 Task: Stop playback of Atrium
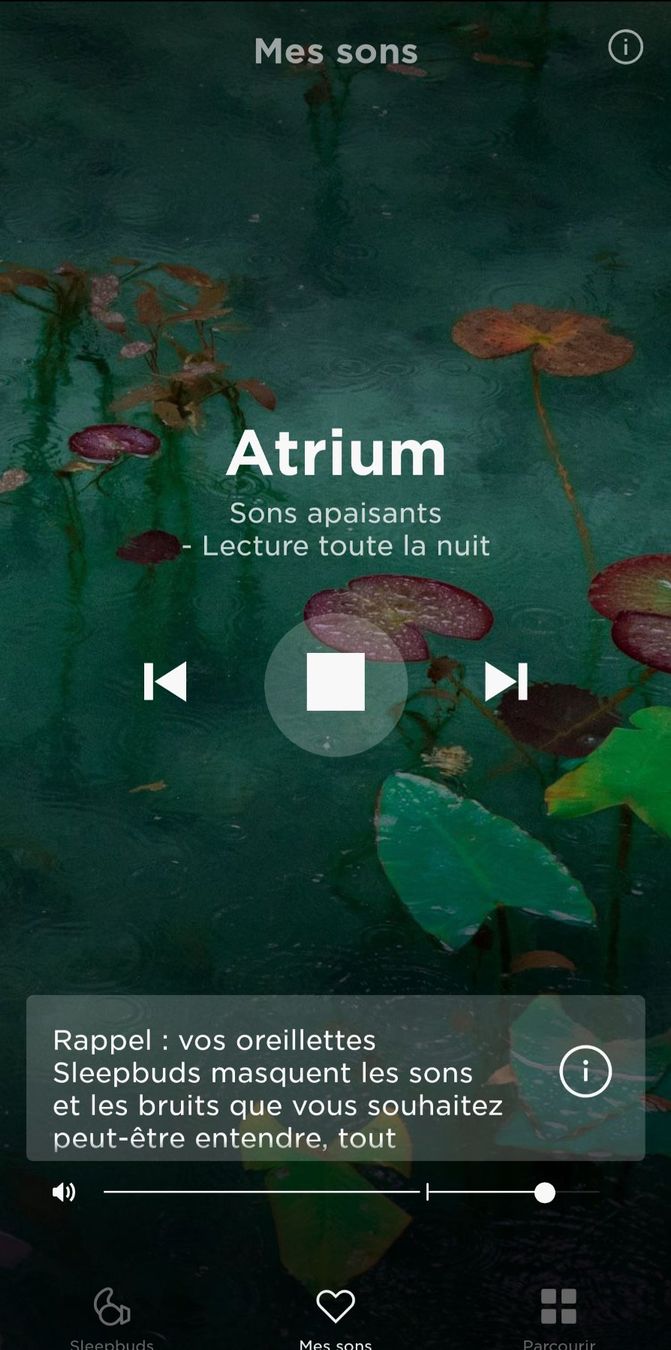coord(336,682)
